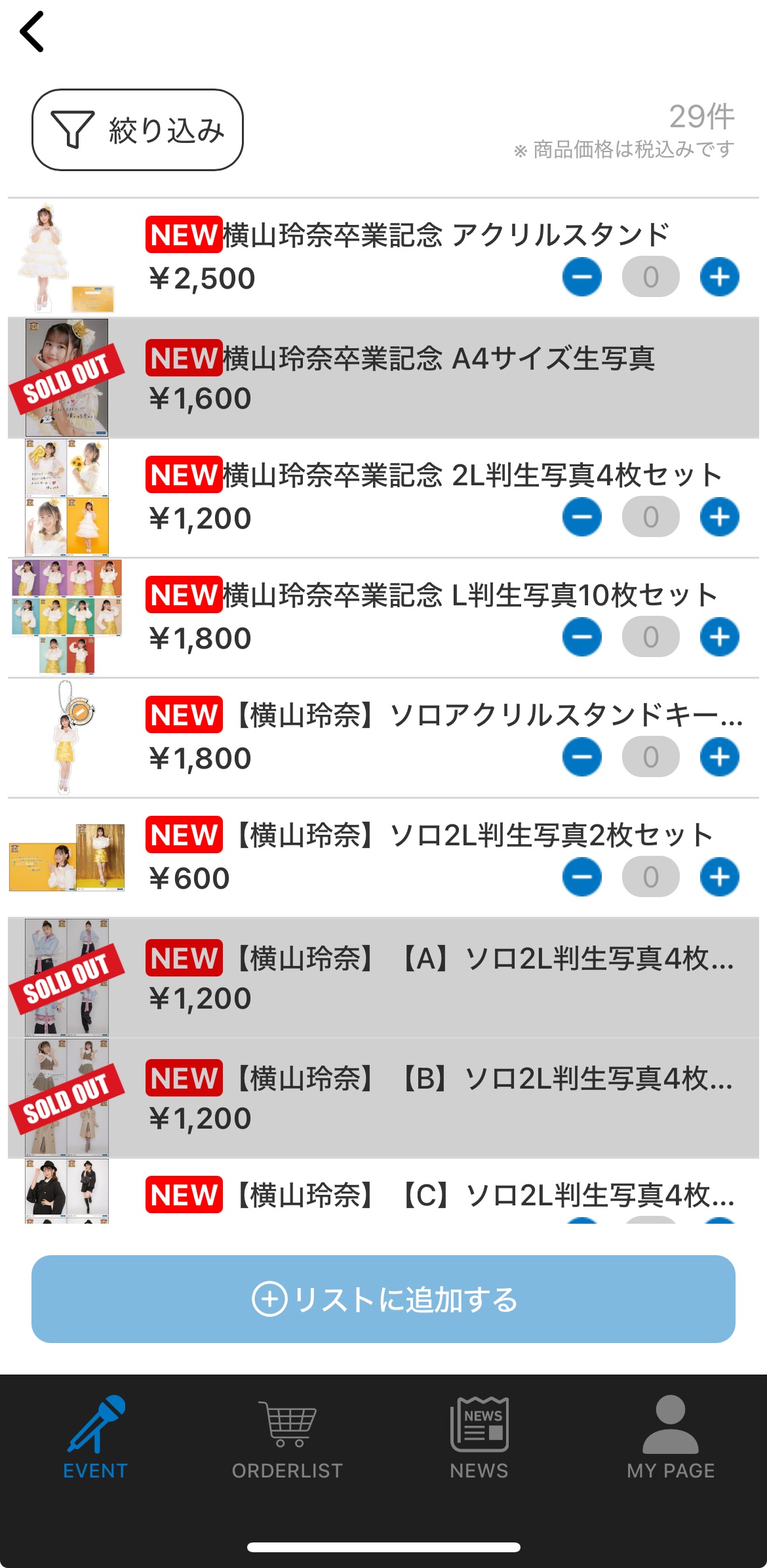
Task: Remove one 2L判生写真4枚セット
Action: [581, 517]
